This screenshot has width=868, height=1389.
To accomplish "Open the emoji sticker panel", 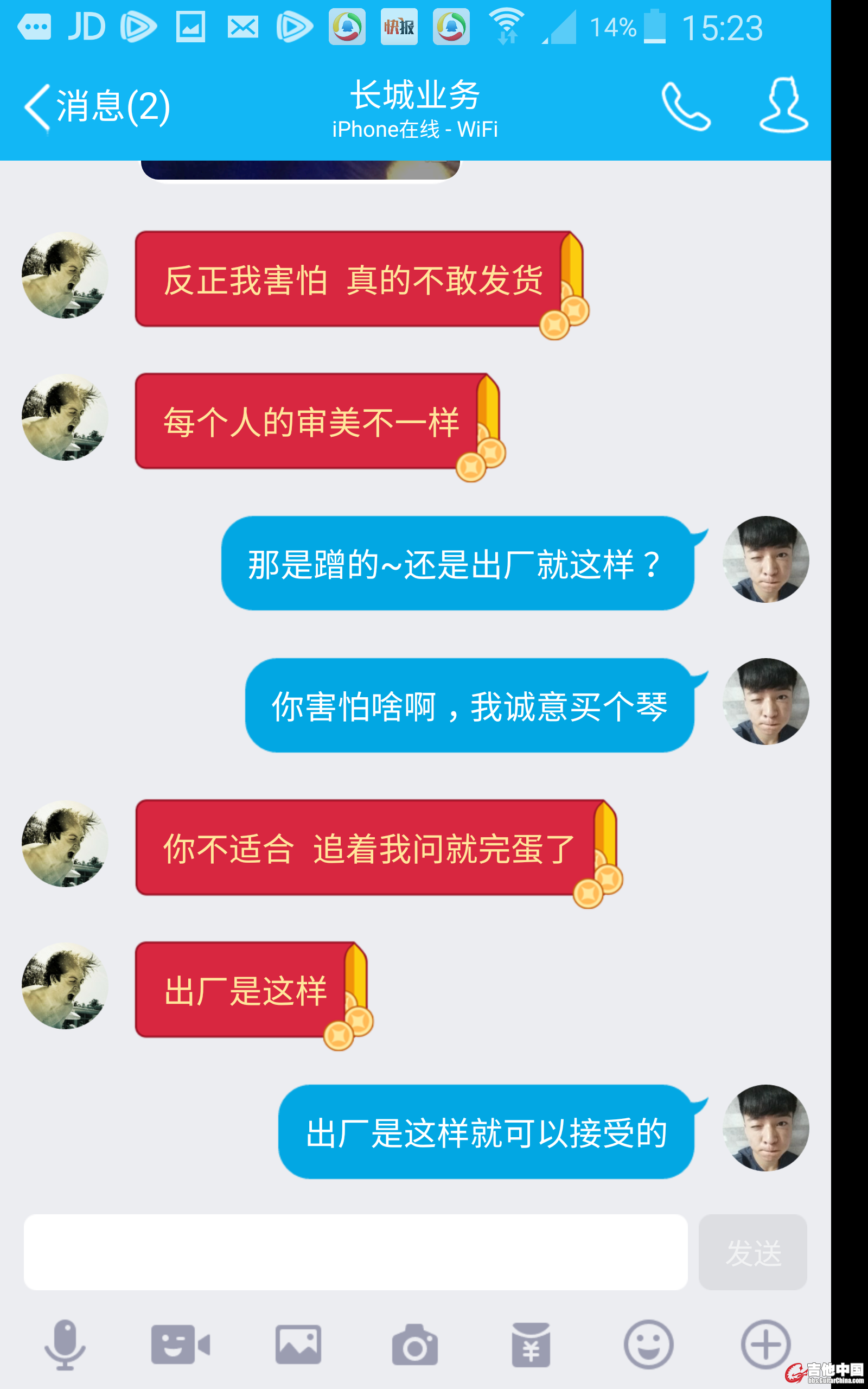I will (648, 1344).
